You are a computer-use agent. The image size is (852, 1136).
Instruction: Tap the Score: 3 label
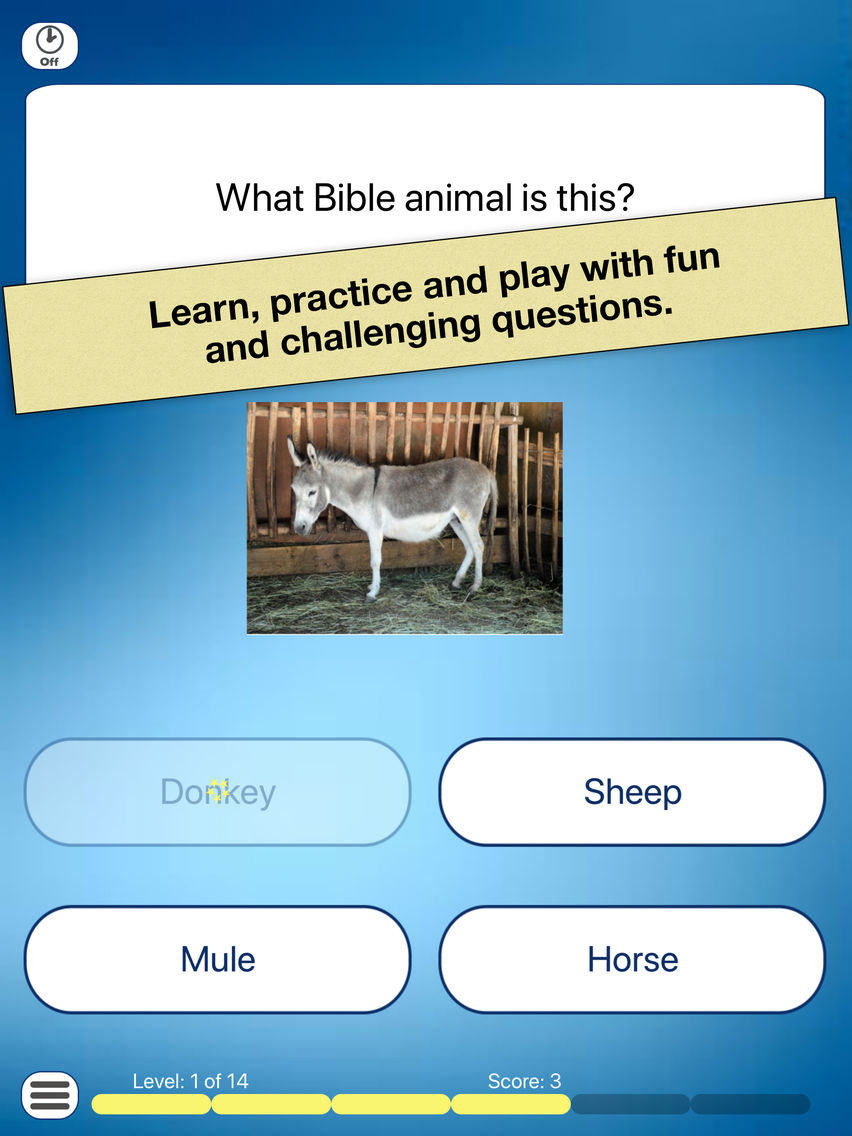click(527, 1081)
